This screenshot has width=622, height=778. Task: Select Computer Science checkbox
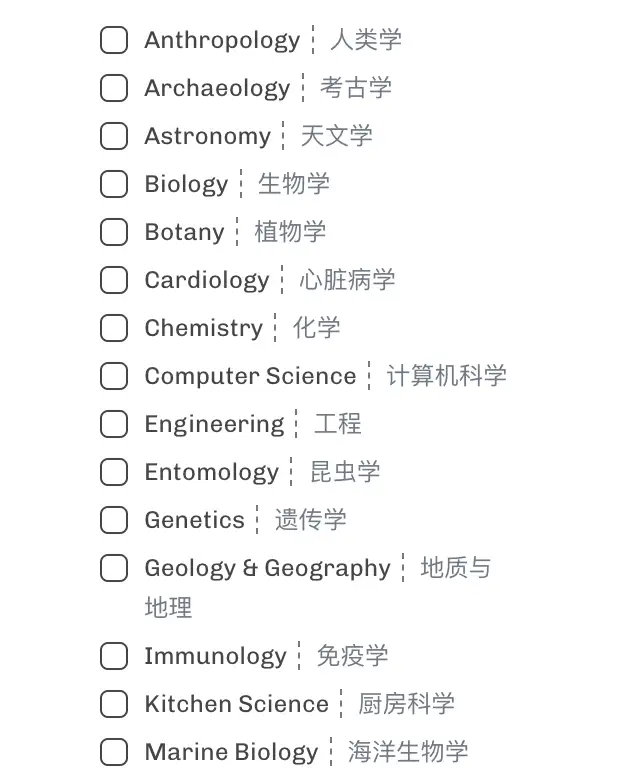114,376
